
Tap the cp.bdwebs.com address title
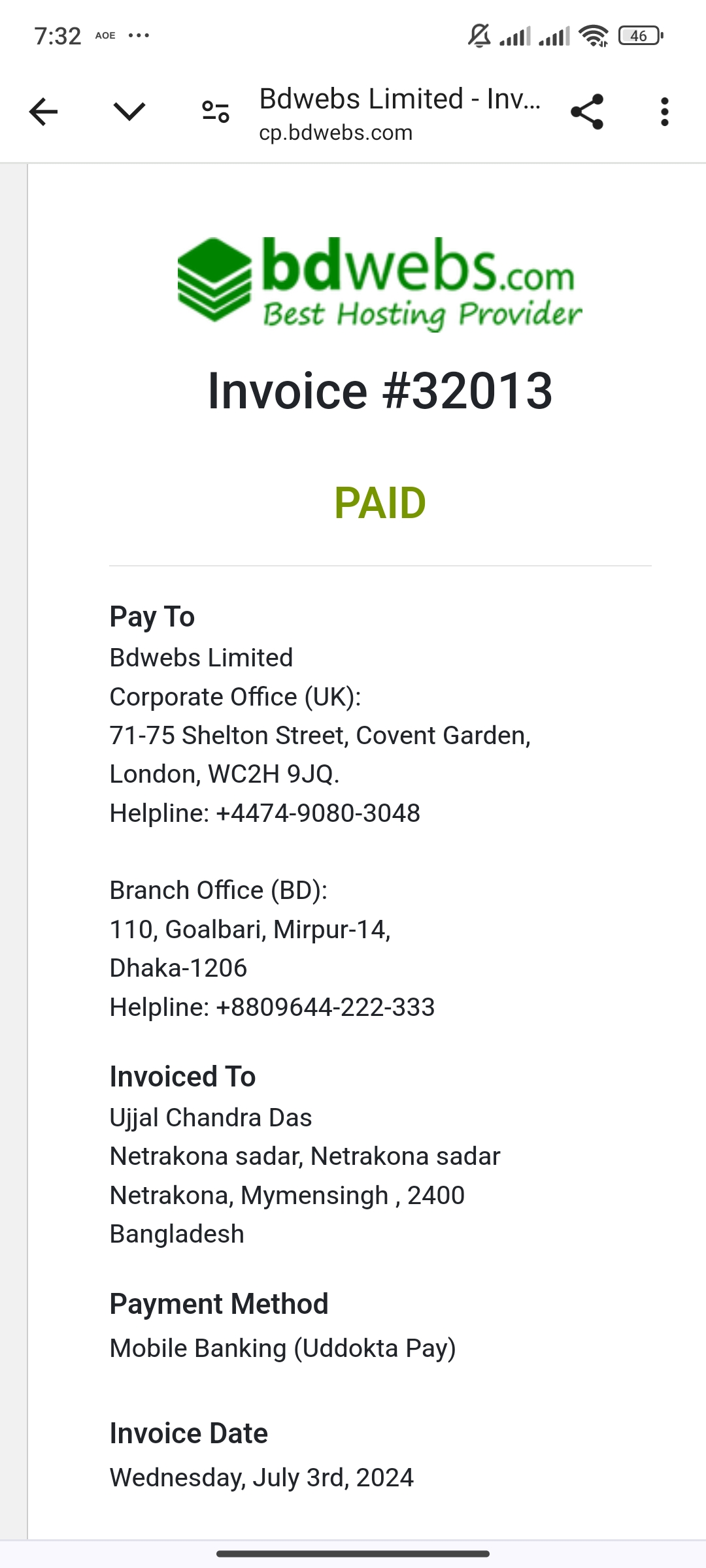tap(335, 133)
